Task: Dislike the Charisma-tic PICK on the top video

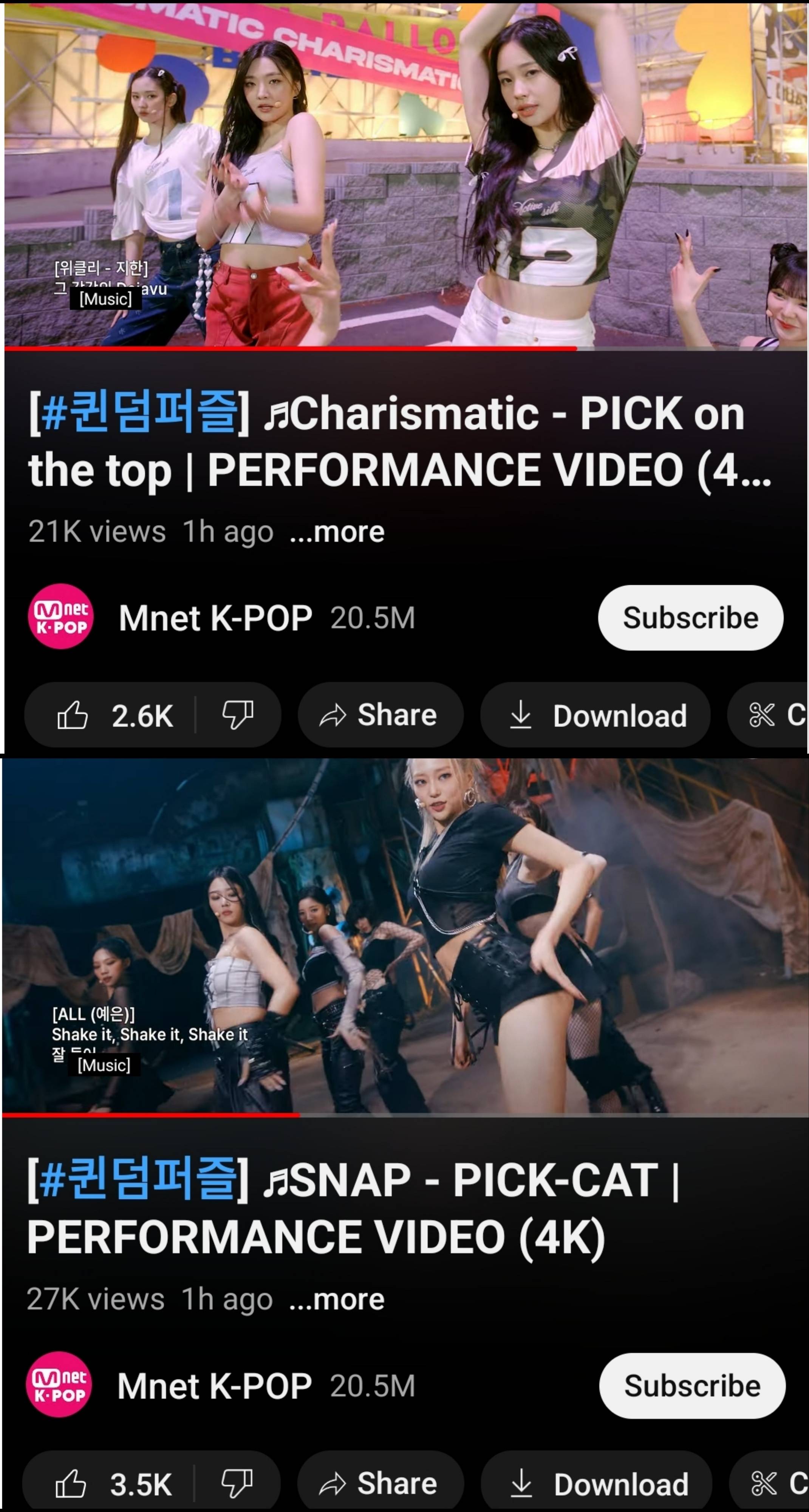Action: tap(238, 715)
